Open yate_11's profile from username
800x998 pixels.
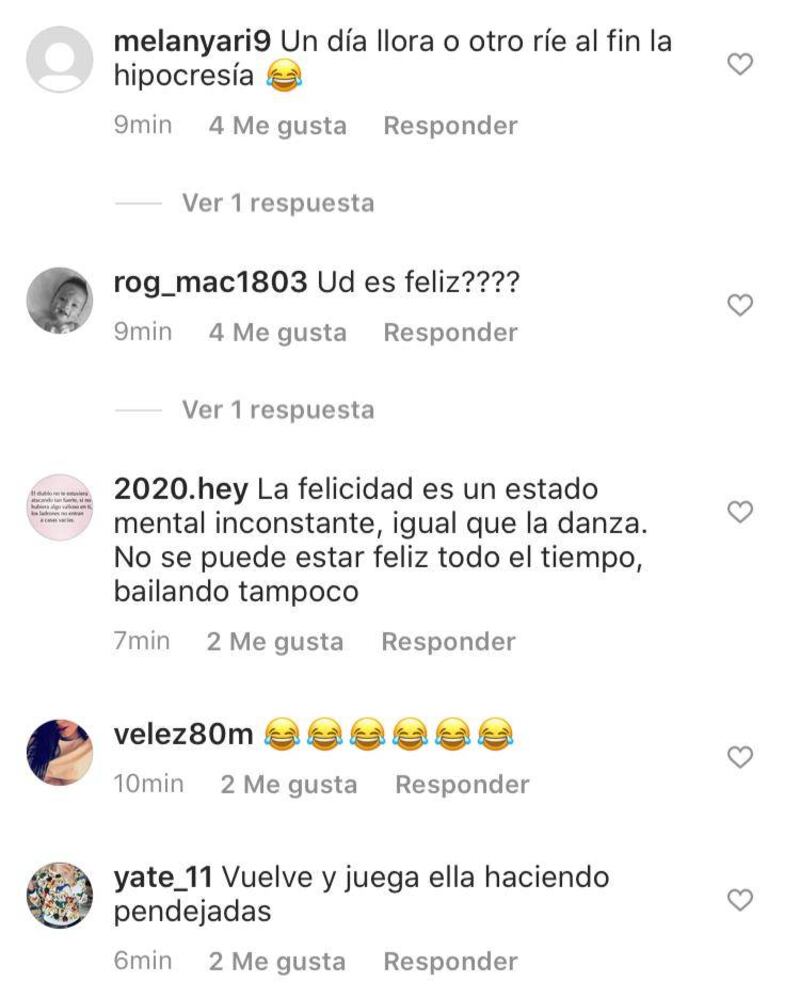coord(163,878)
